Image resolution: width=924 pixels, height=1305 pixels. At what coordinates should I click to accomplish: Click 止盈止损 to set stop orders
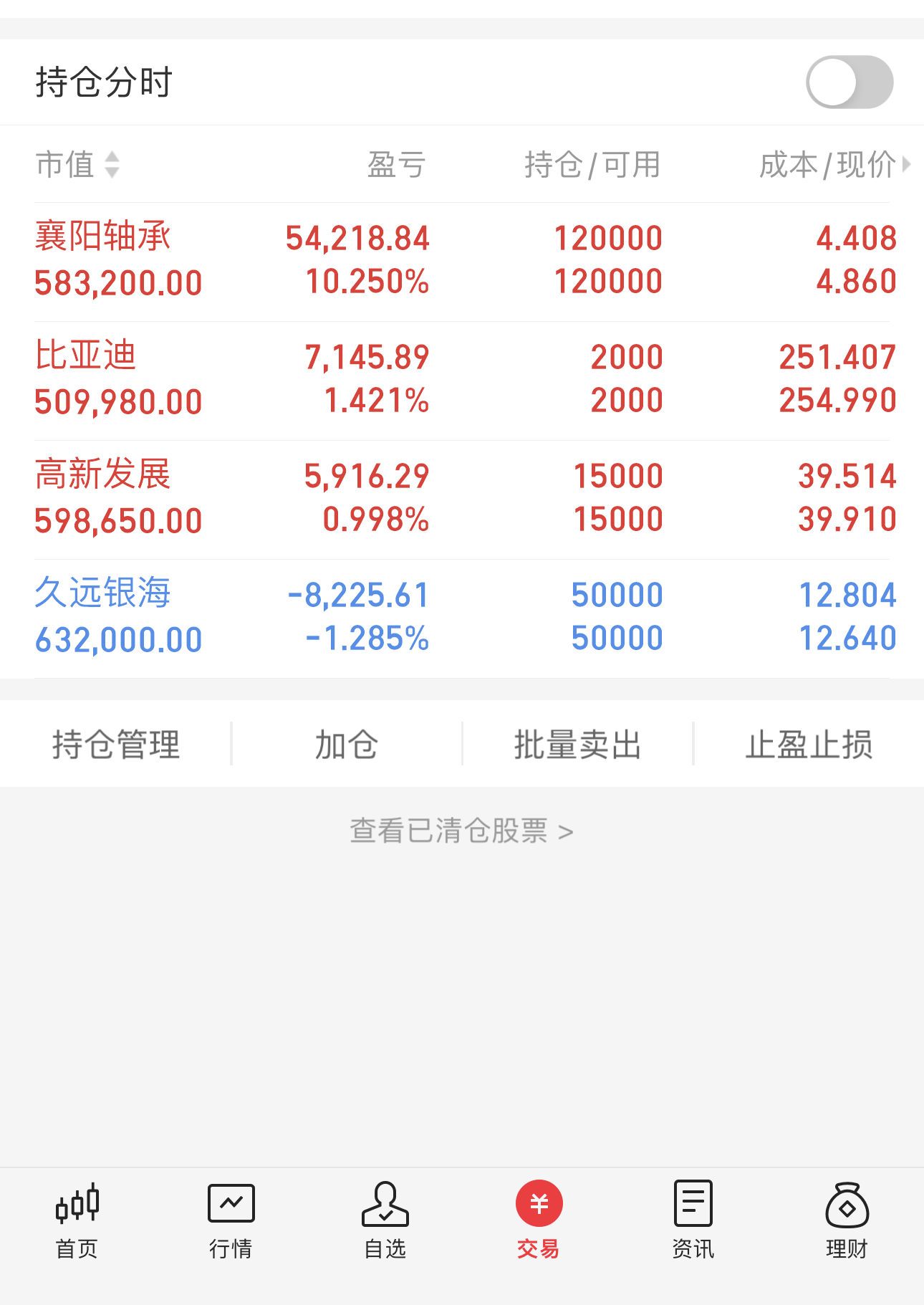coord(808,745)
